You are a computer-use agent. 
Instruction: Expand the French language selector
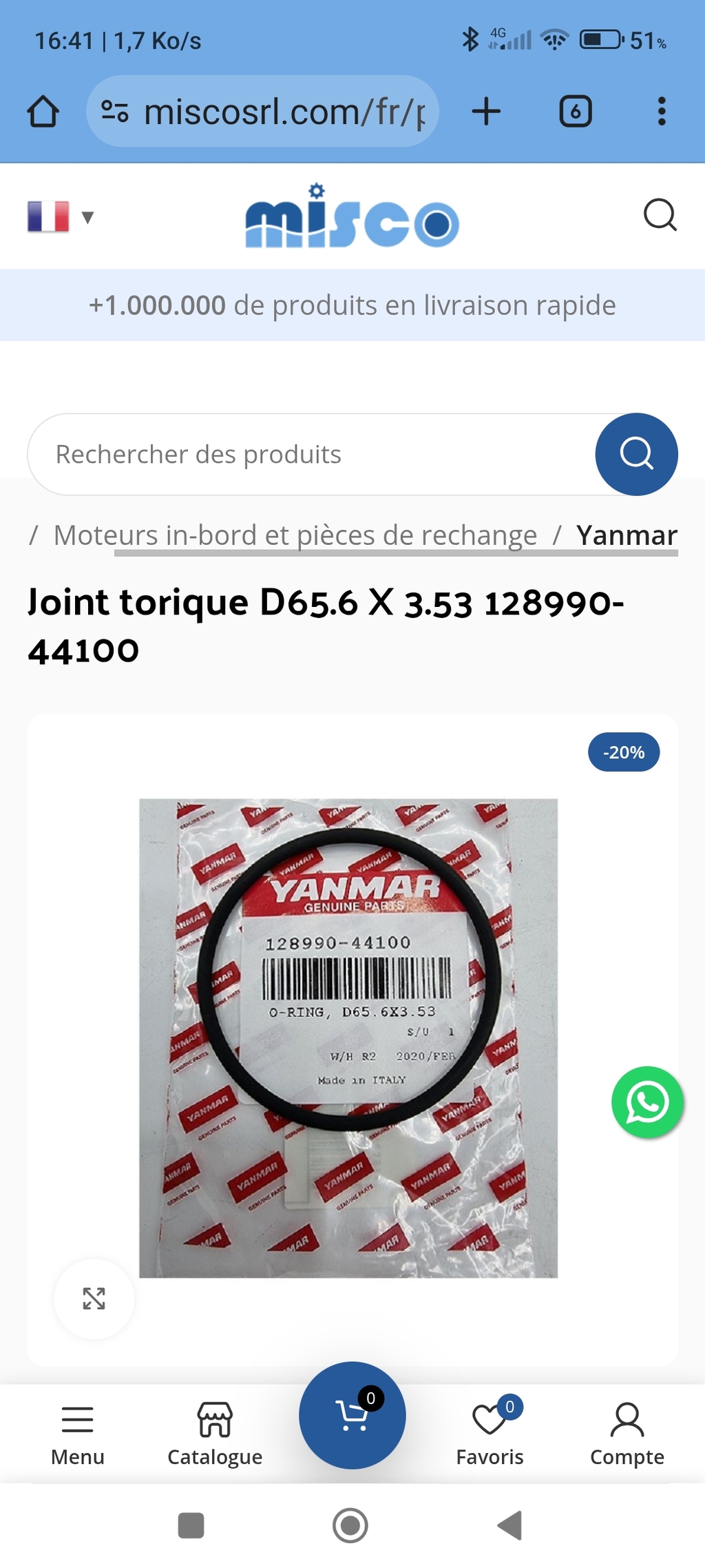point(61,217)
